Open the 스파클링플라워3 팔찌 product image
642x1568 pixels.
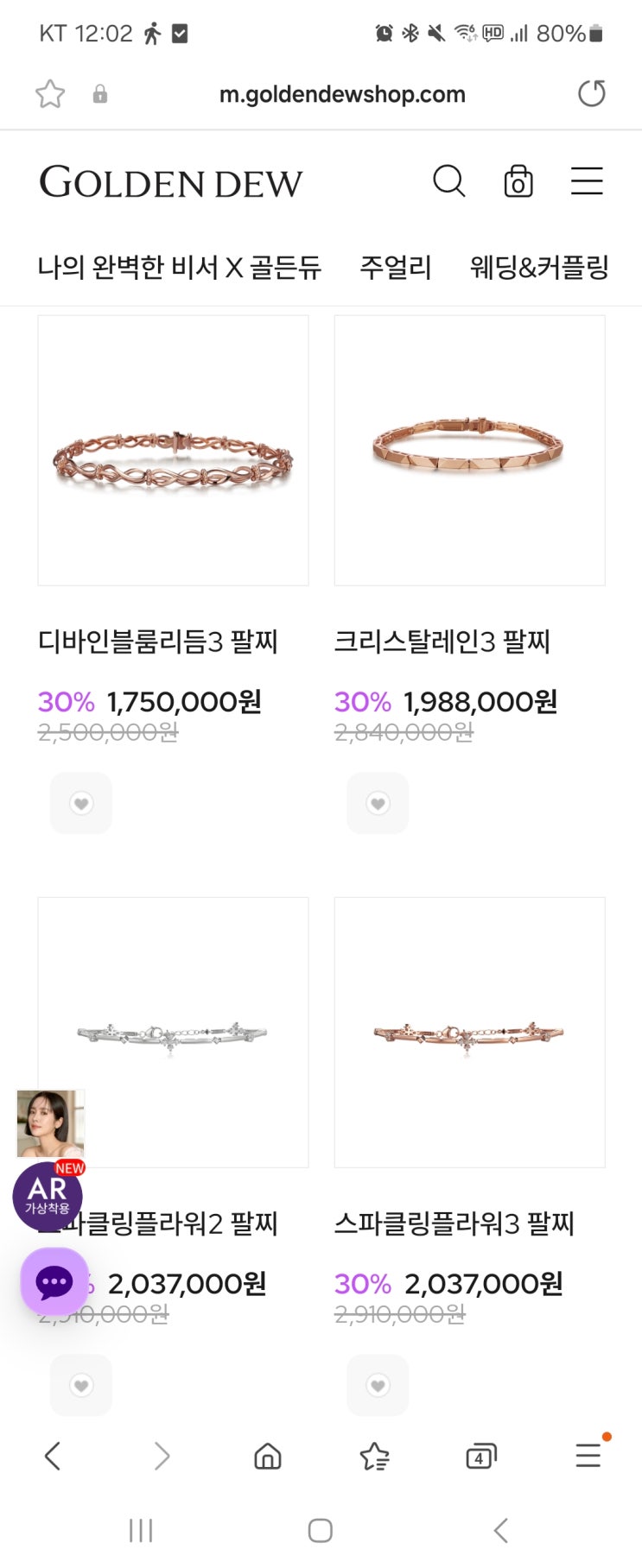(469, 1033)
